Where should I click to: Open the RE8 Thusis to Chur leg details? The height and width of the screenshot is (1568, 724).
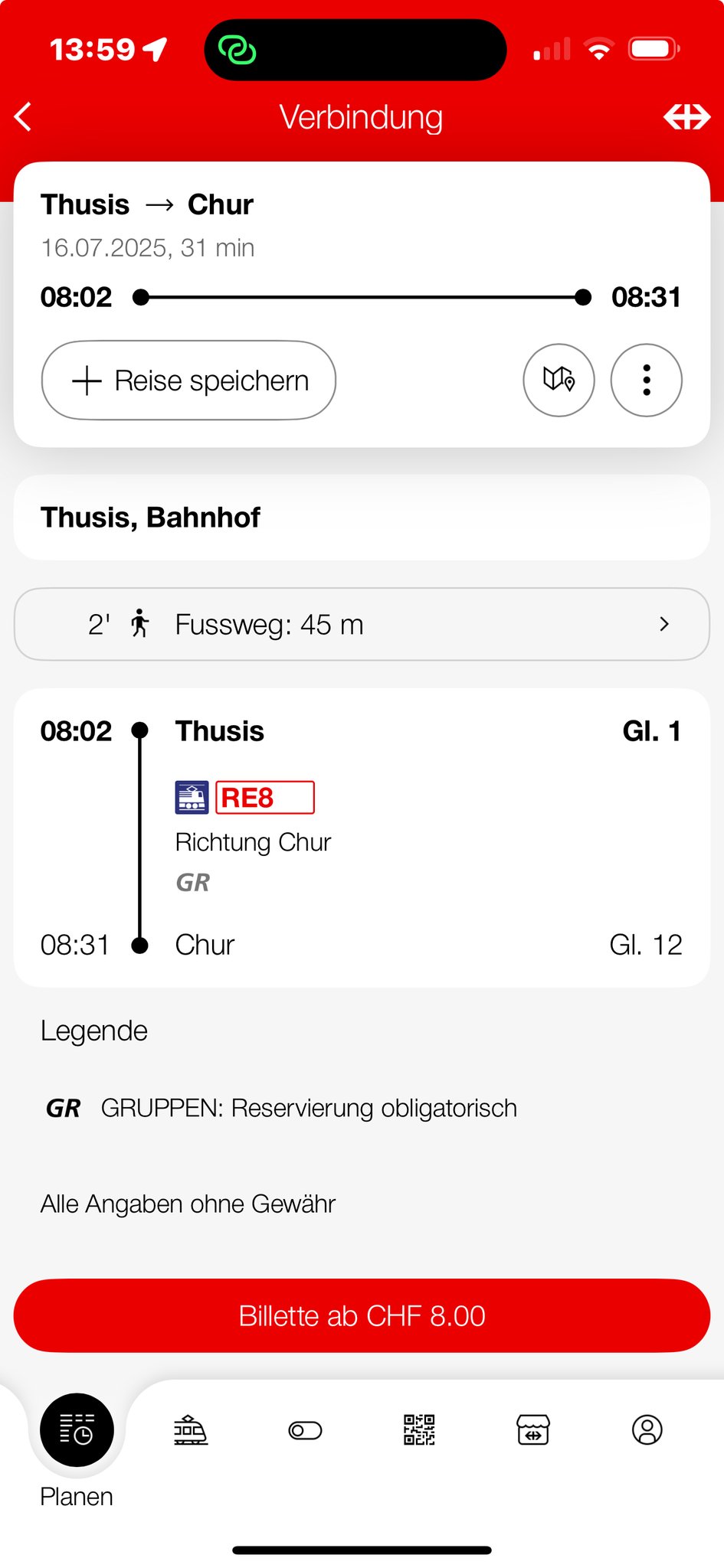point(362,837)
